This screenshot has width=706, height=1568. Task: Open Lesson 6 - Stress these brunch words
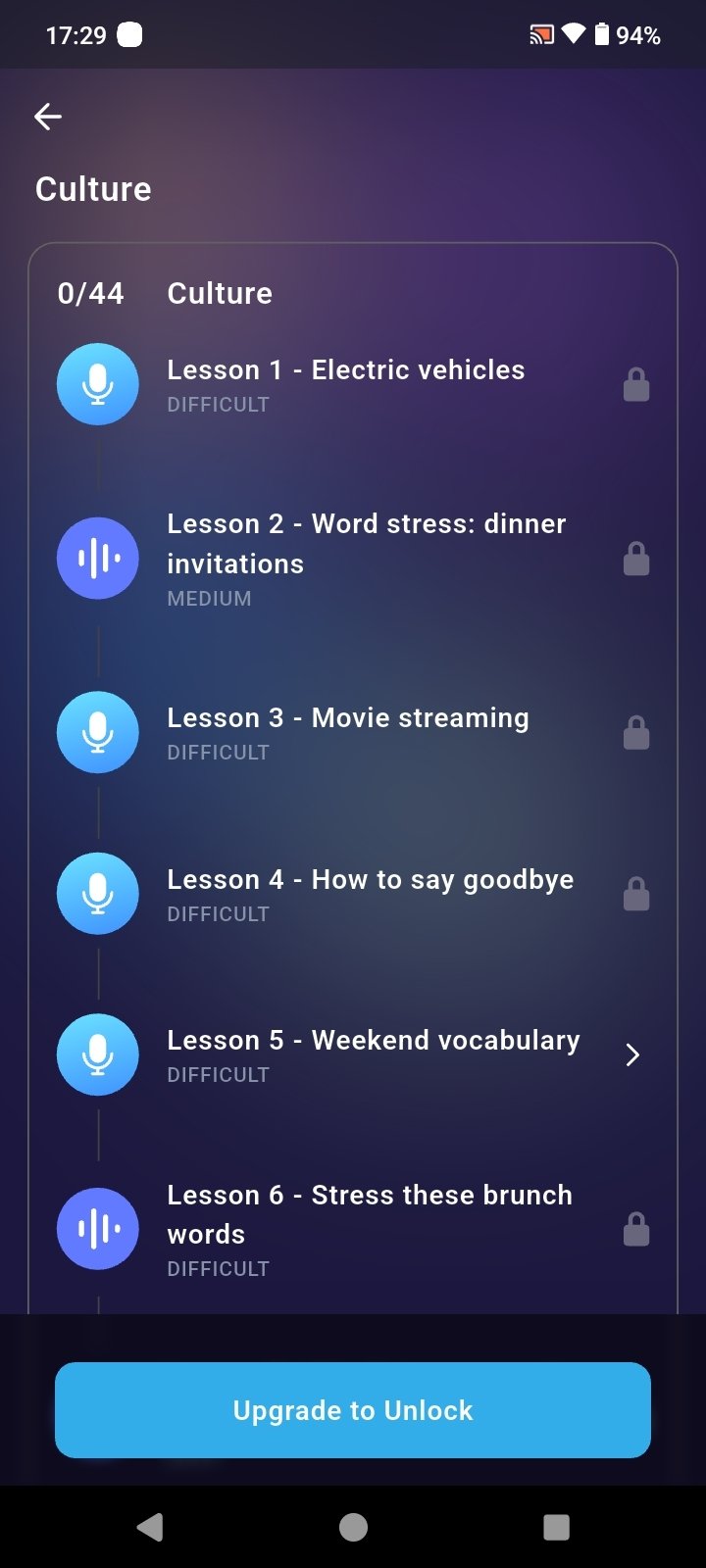click(x=353, y=1229)
